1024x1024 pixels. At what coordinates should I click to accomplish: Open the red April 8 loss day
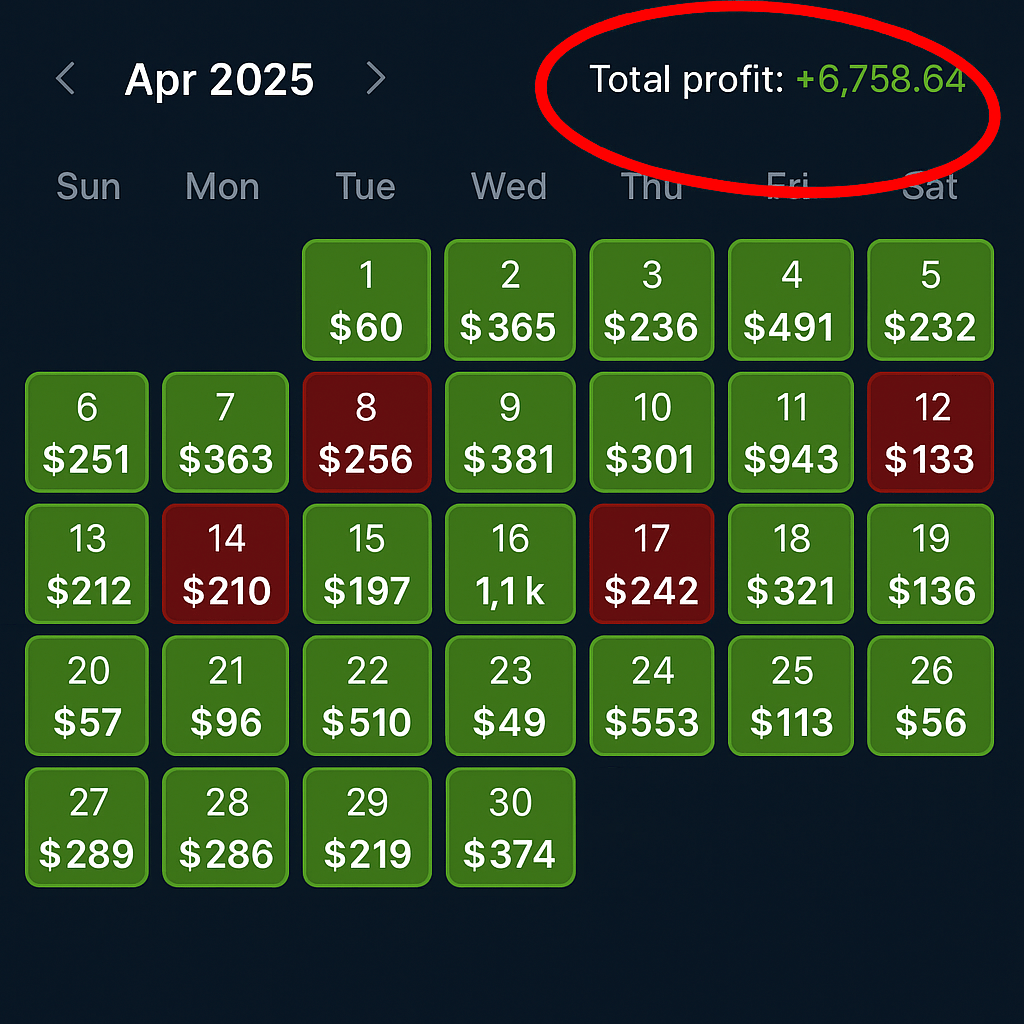[x=366, y=432]
